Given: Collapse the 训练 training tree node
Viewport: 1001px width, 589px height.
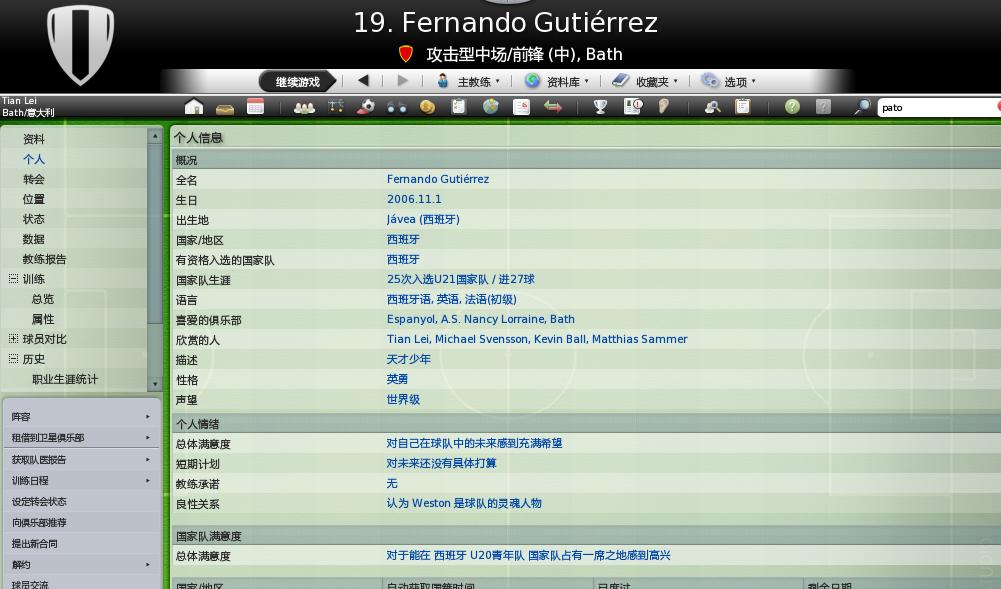Looking at the screenshot, I should (x=14, y=279).
